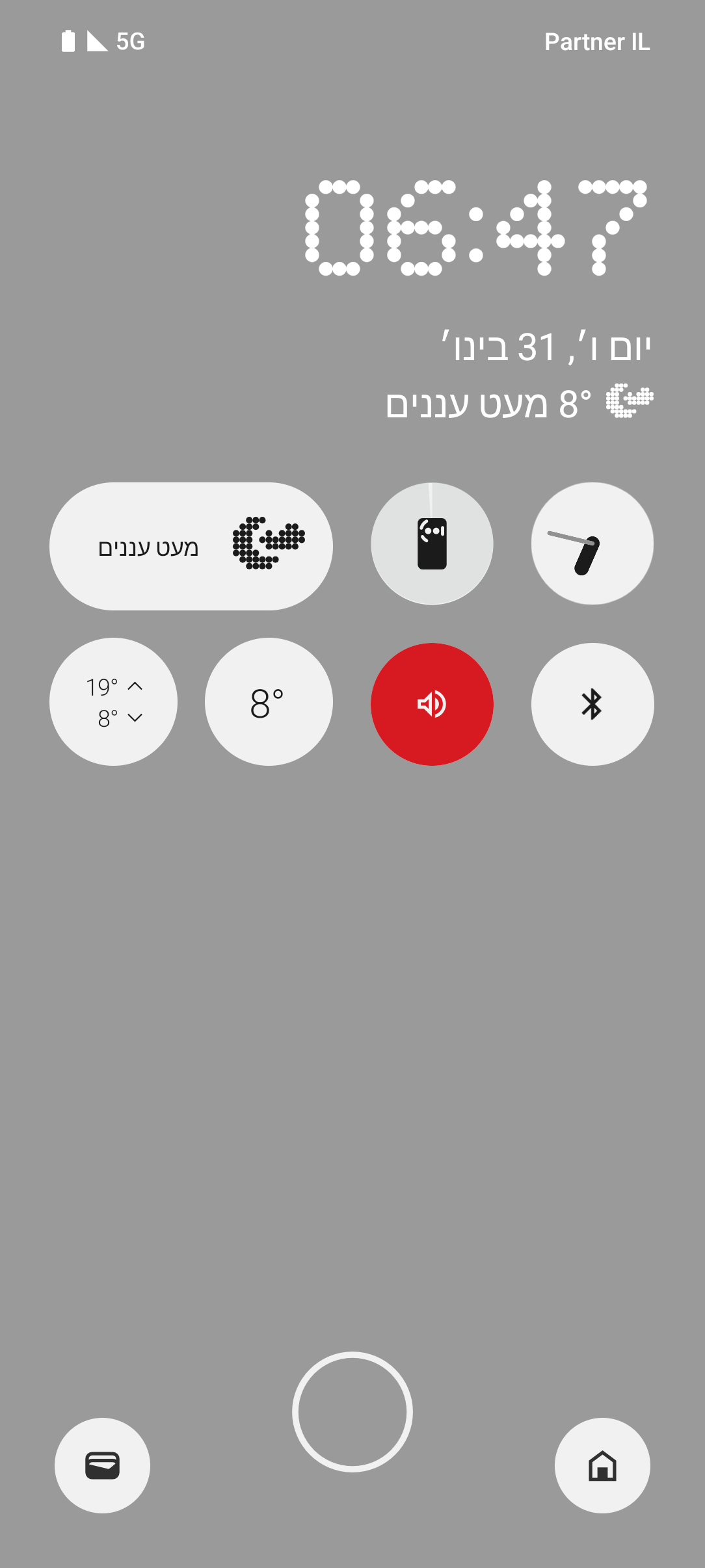Tap the Glyph phone widget
This screenshot has height=1568, width=705.
point(432,543)
